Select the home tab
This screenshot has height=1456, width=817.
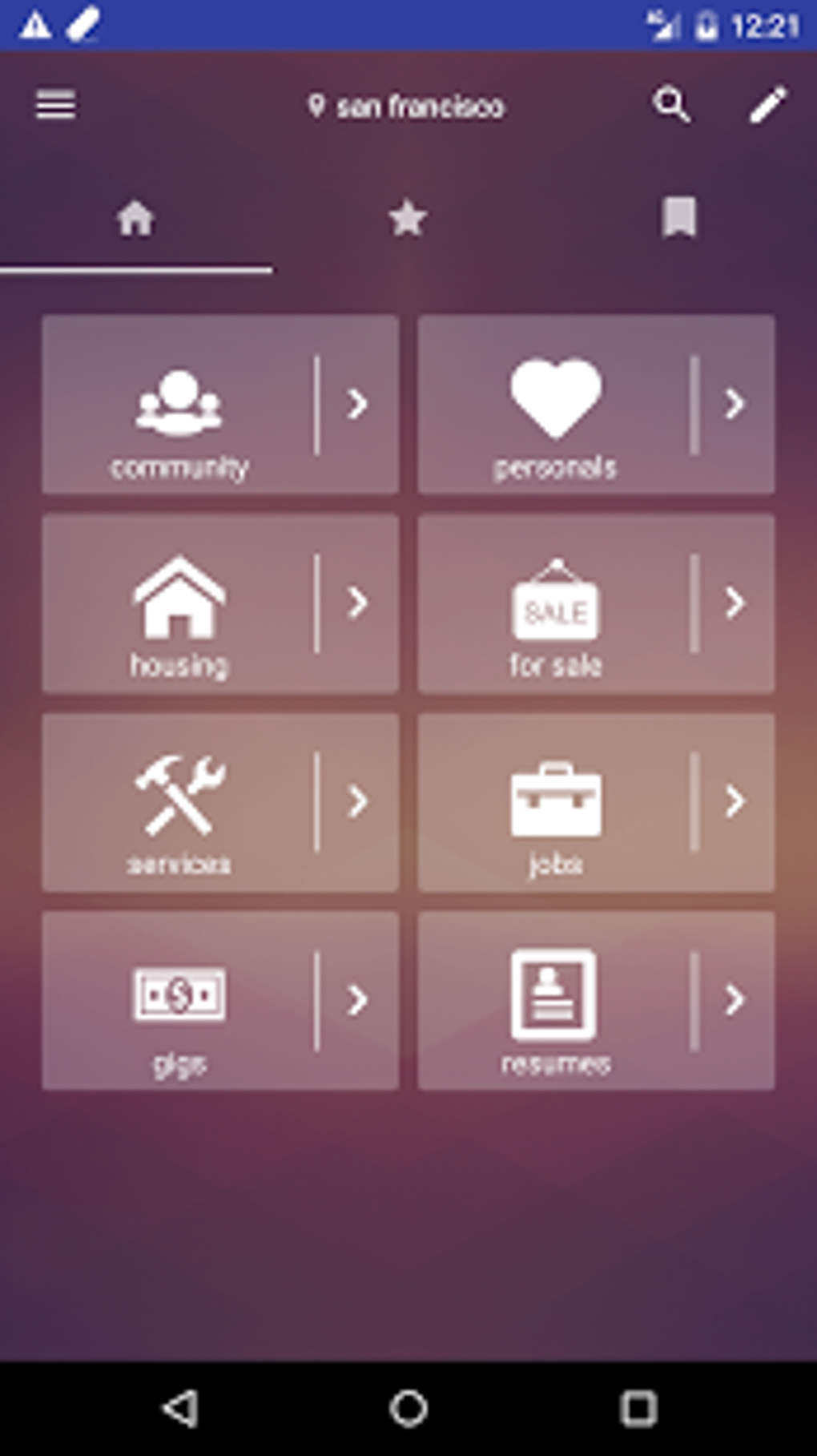(x=135, y=219)
